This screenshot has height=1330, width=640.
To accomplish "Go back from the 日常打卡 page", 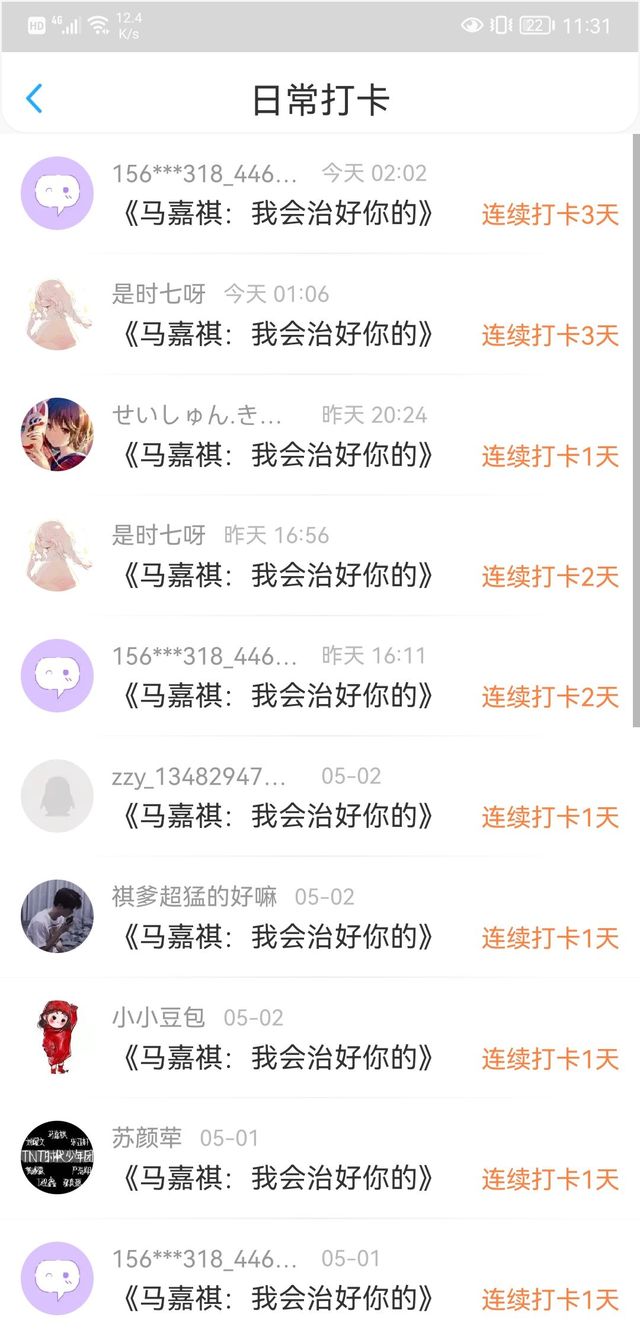I will click(34, 99).
